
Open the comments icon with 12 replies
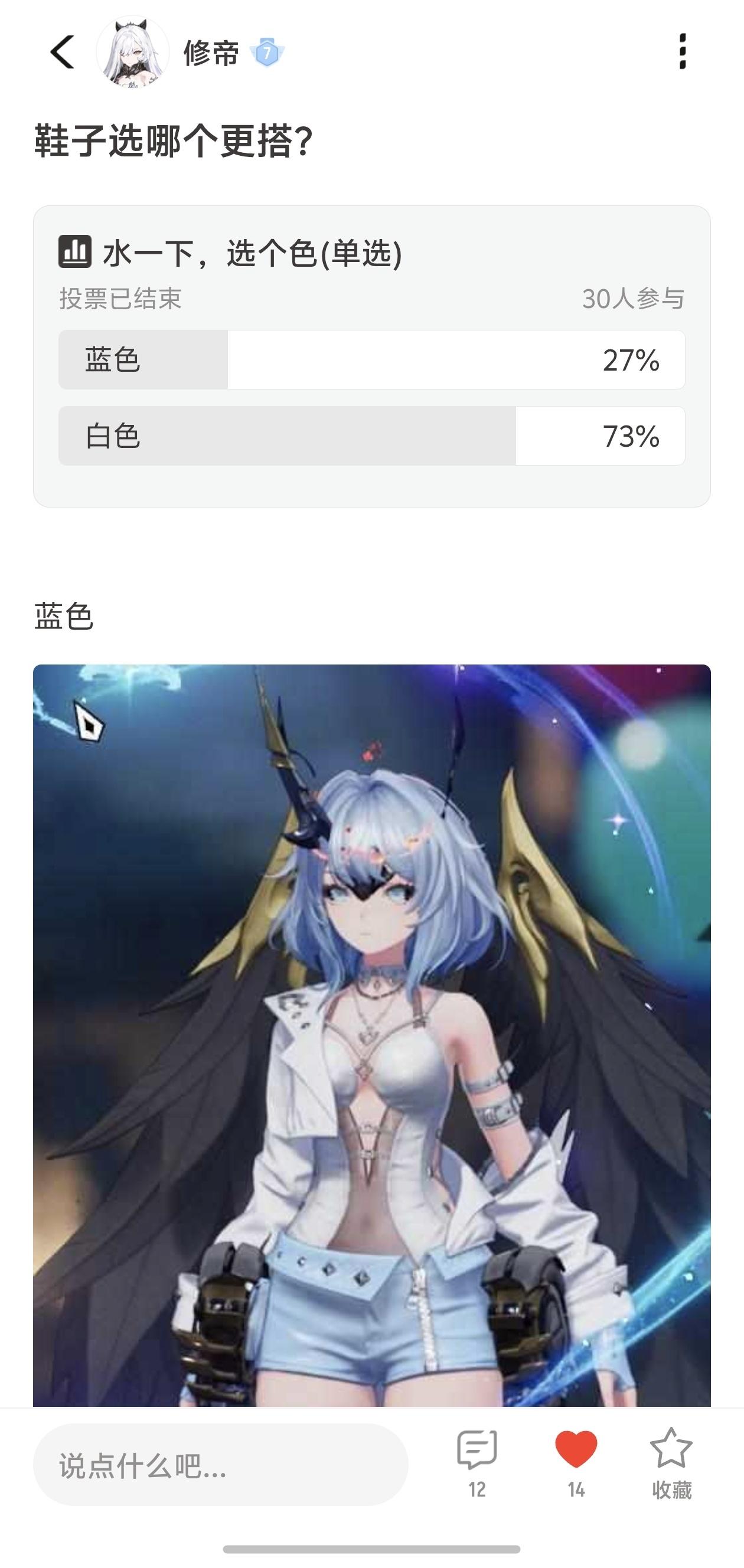tap(477, 1451)
